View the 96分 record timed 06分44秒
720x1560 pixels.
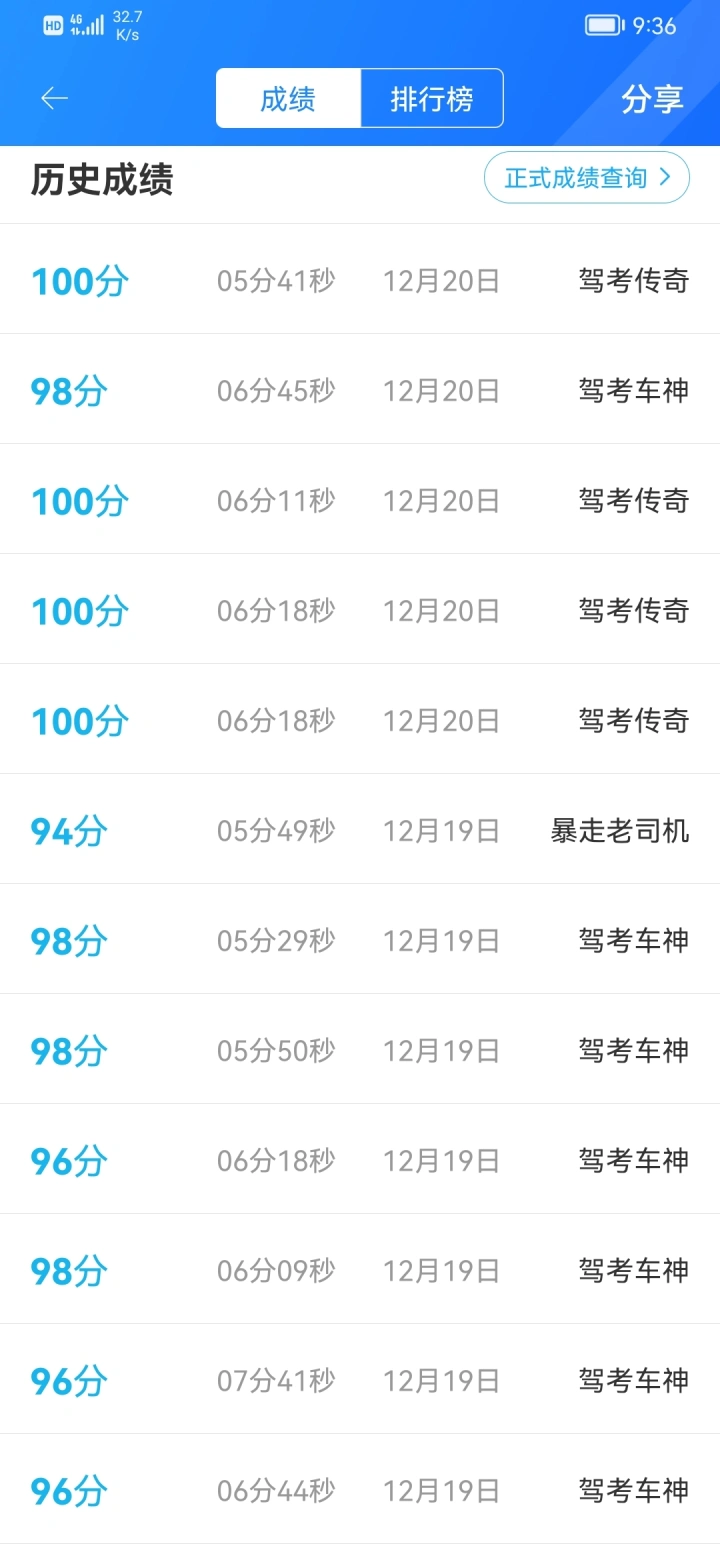[360, 1490]
